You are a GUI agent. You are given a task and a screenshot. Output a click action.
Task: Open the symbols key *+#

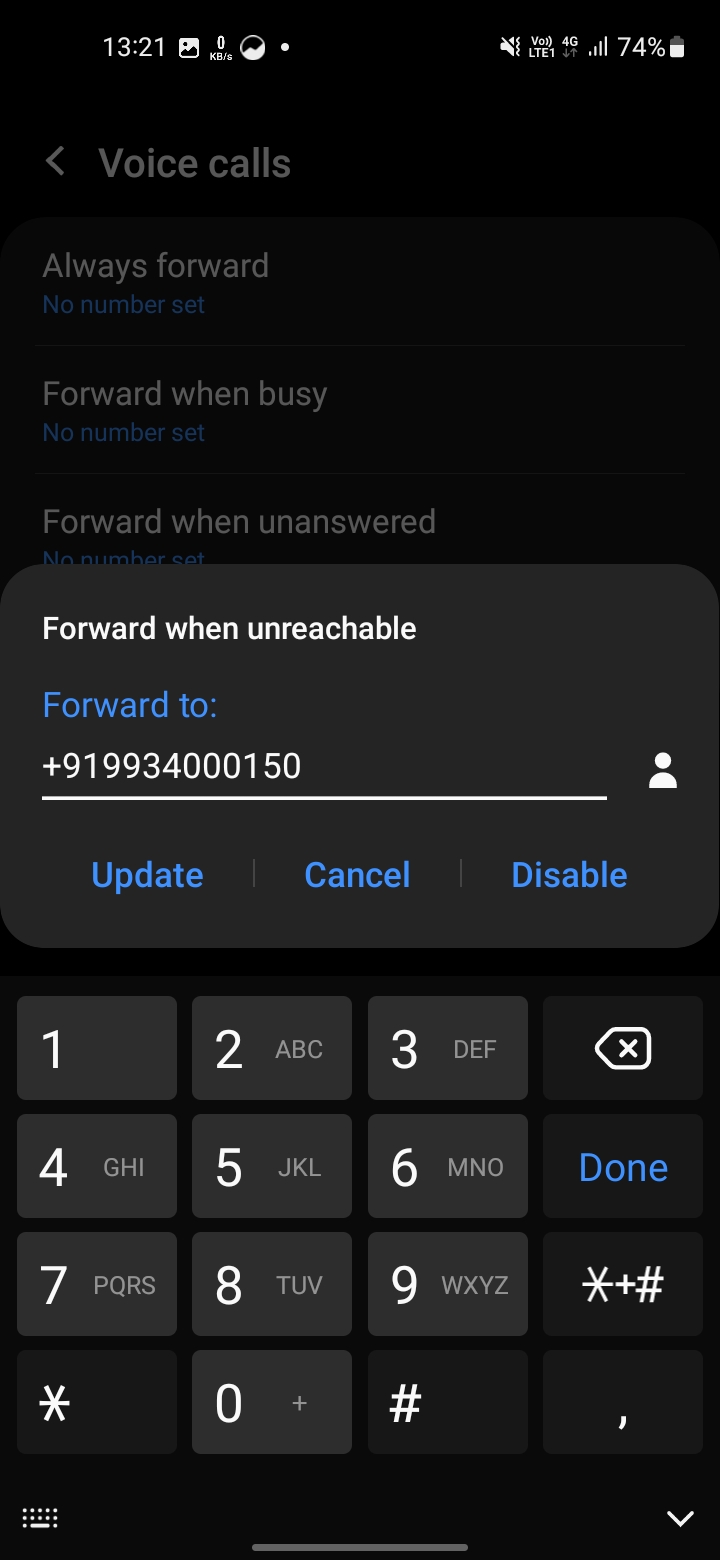pos(622,1285)
